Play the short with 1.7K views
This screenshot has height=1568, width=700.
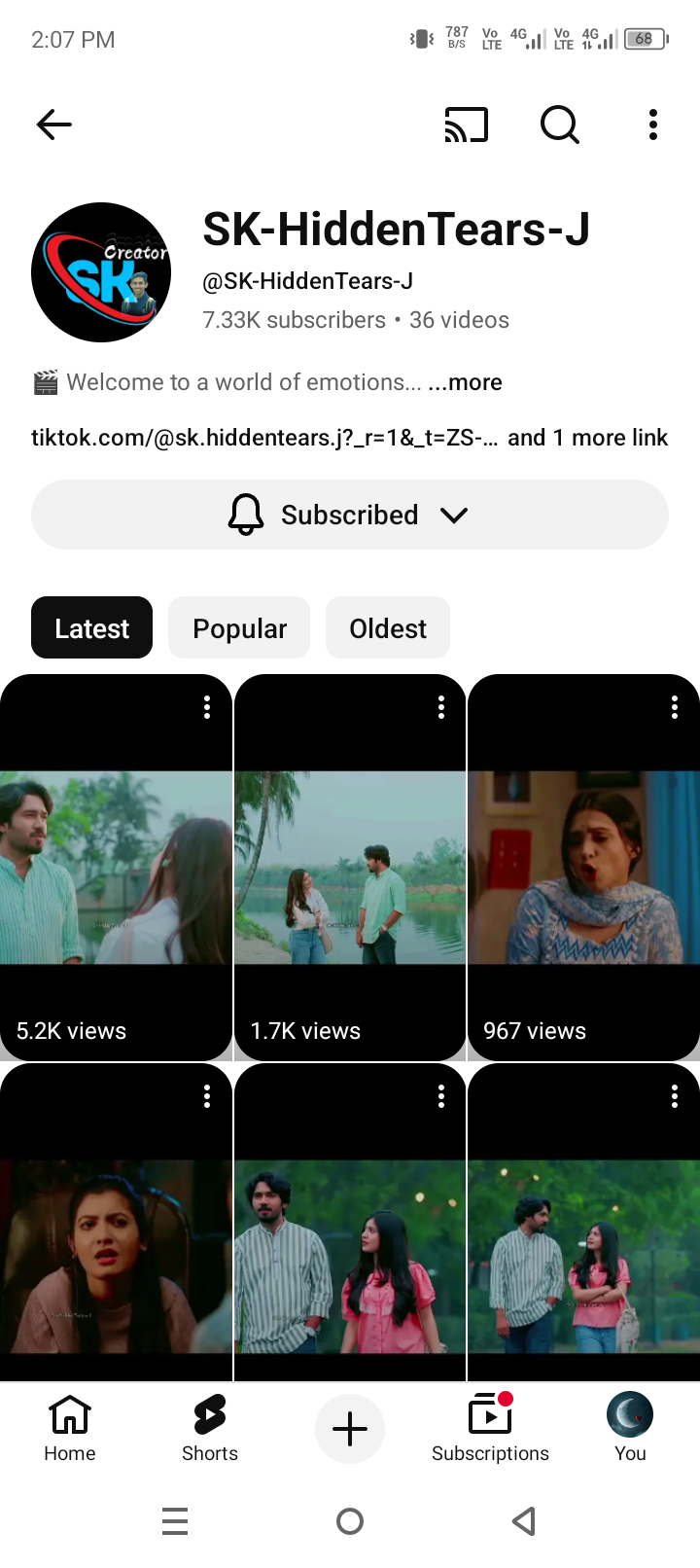pyautogui.click(x=350, y=868)
